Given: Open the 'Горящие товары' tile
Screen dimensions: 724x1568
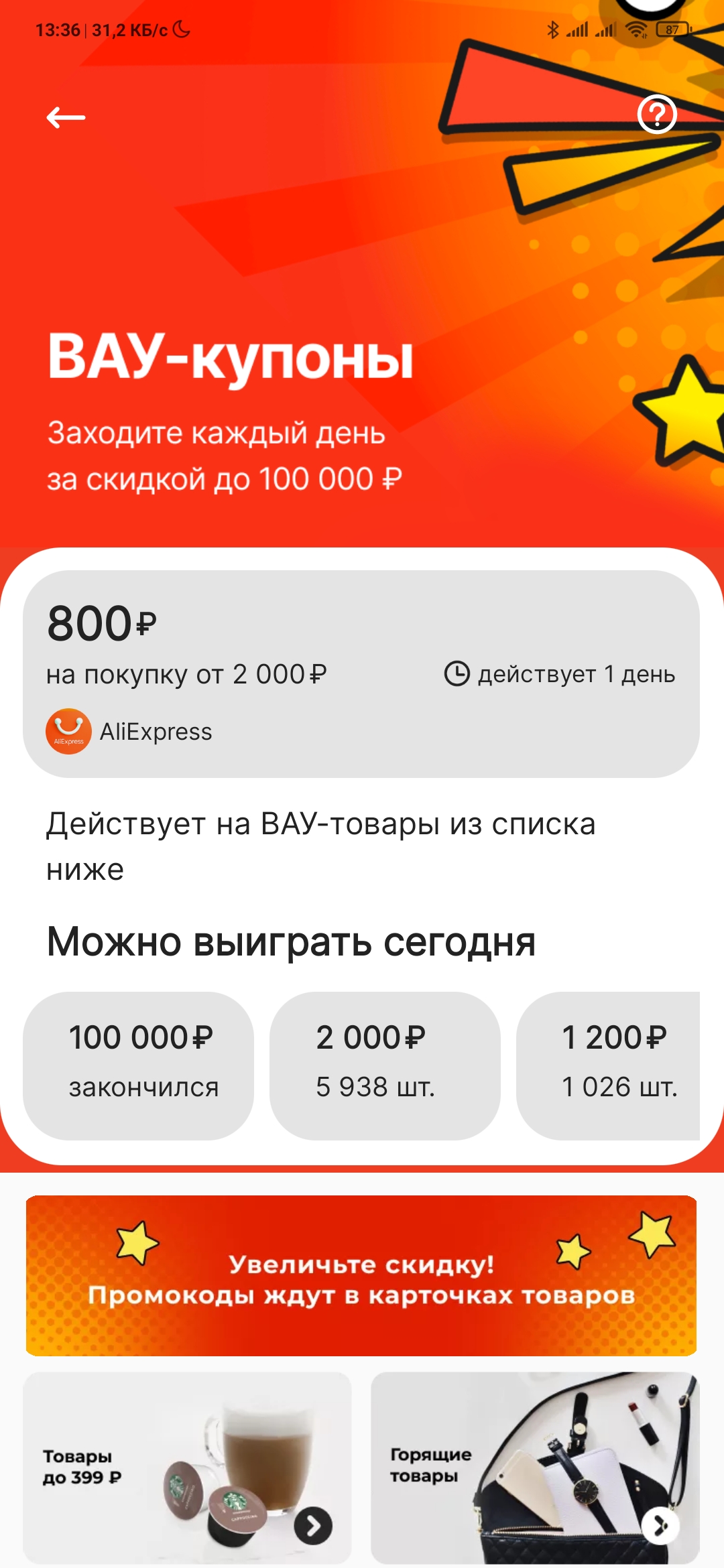Looking at the screenshot, I should [x=535, y=1467].
